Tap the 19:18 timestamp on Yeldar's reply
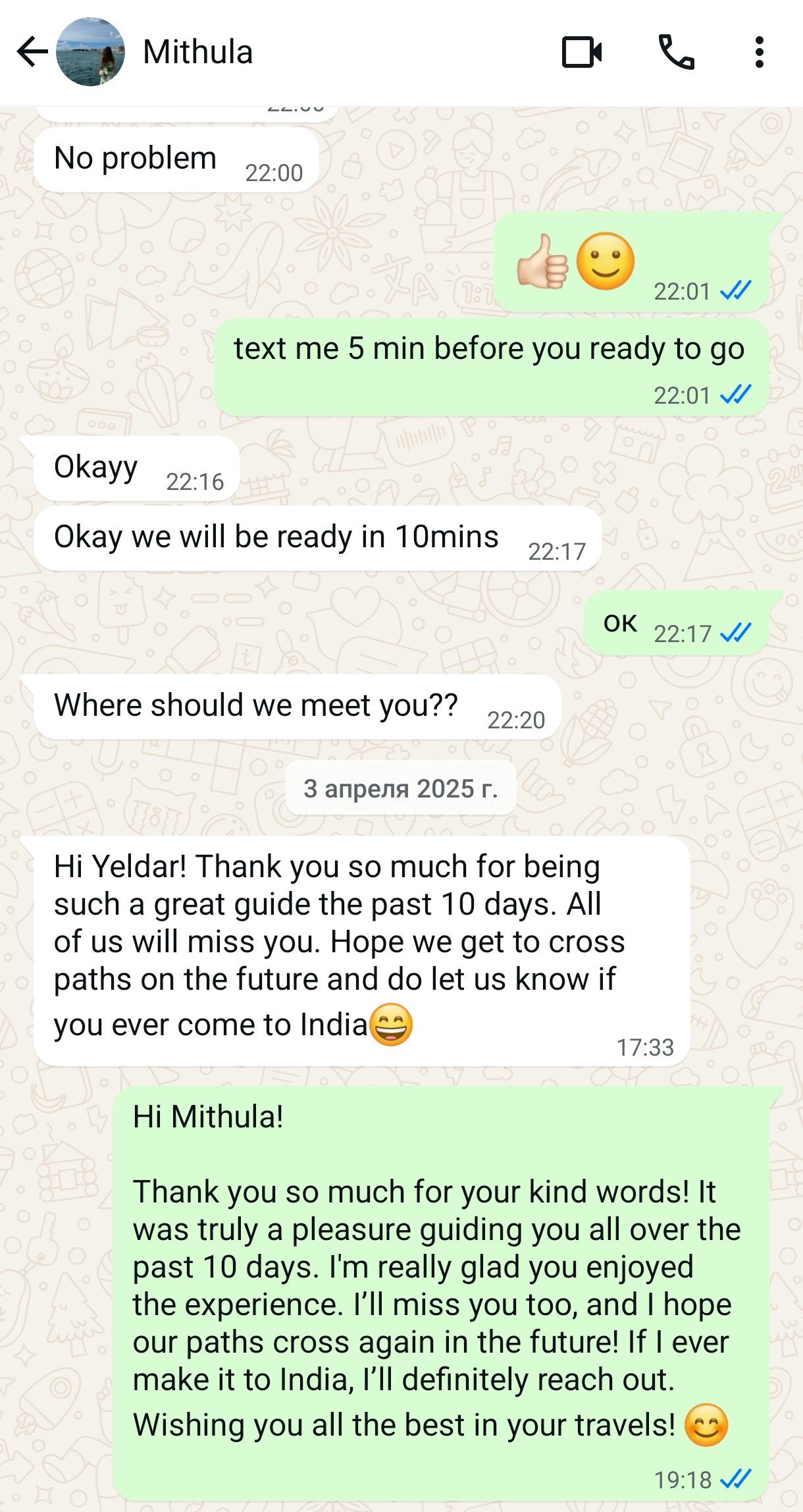The height and width of the screenshot is (1512, 803). click(x=684, y=1479)
